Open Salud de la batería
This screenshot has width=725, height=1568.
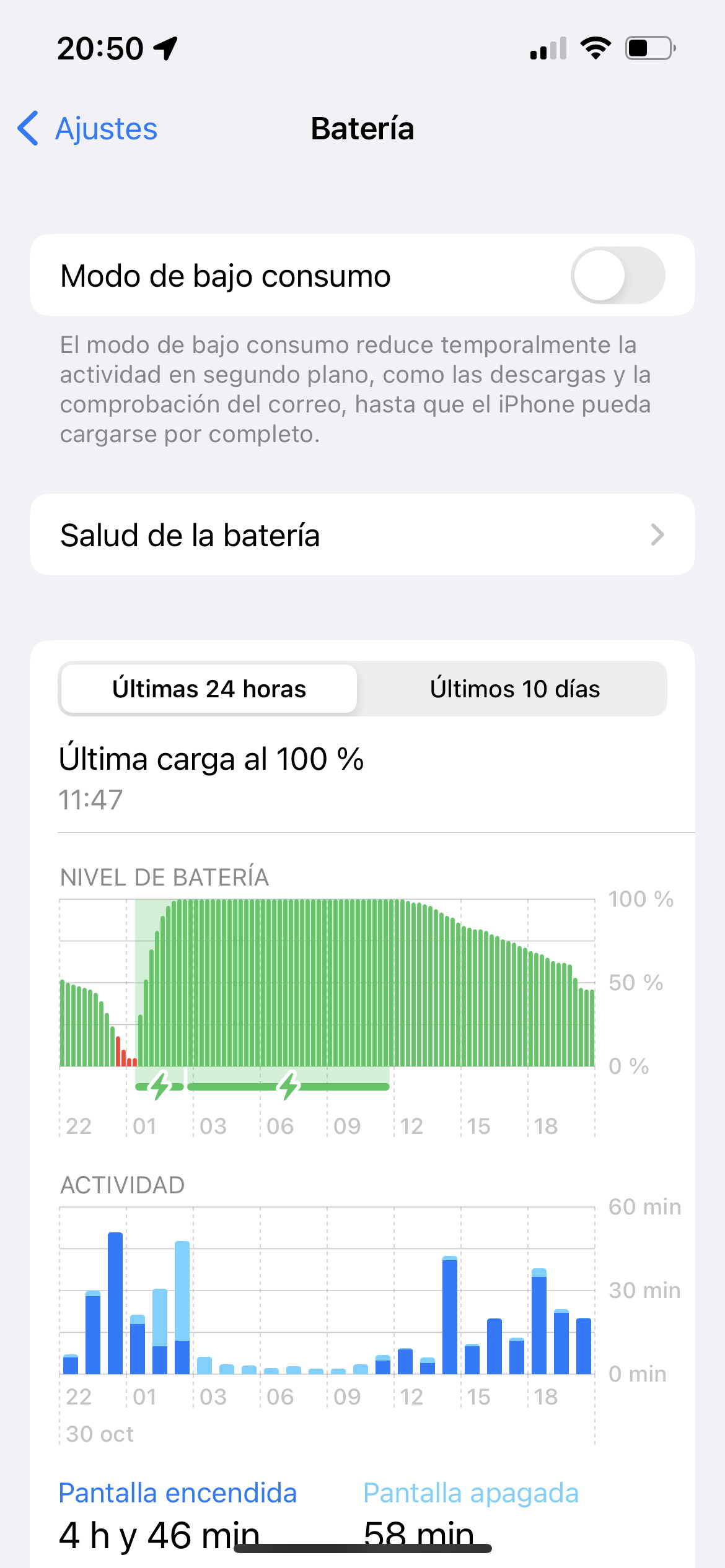tap(362, 535)
